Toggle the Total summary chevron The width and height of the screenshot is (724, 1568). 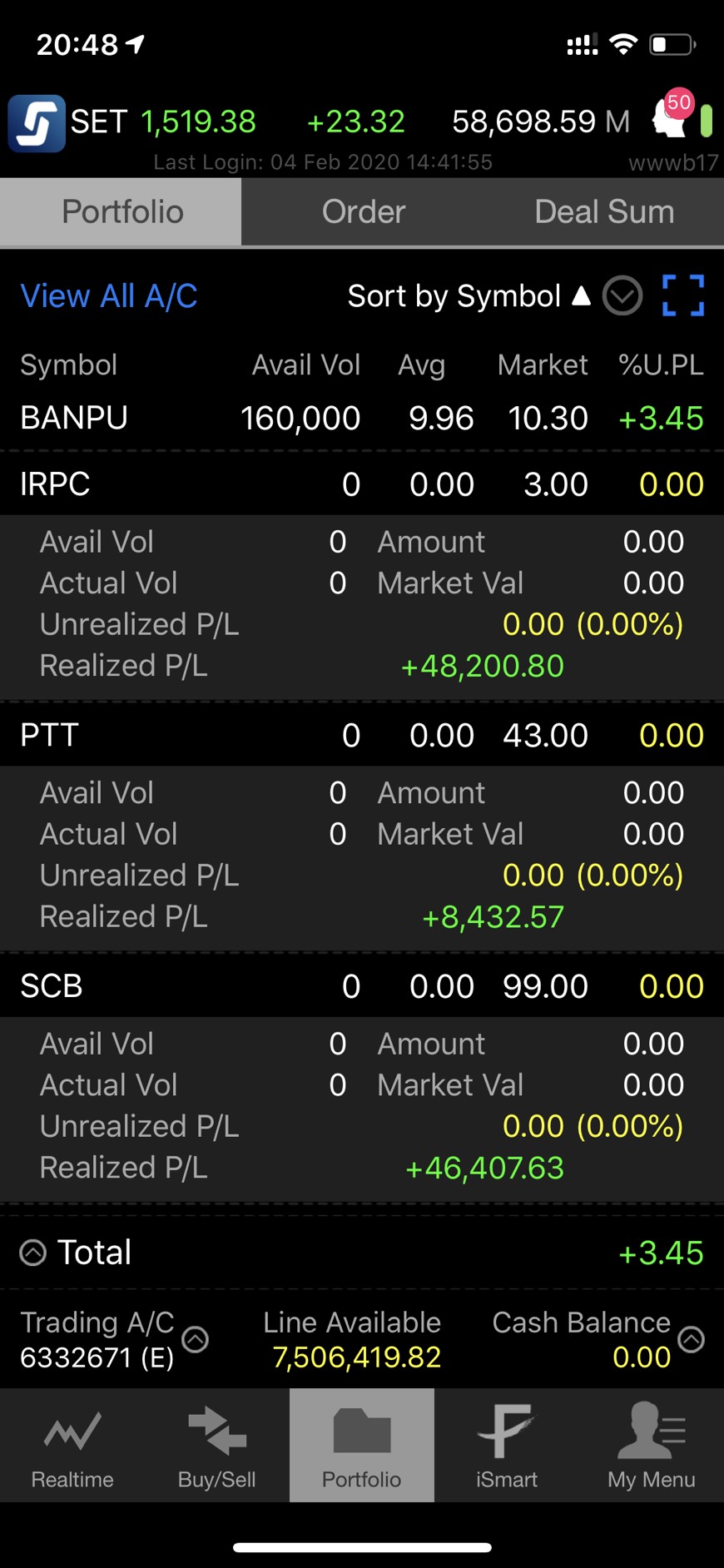pyautogui.click(x=33, y=1253)
